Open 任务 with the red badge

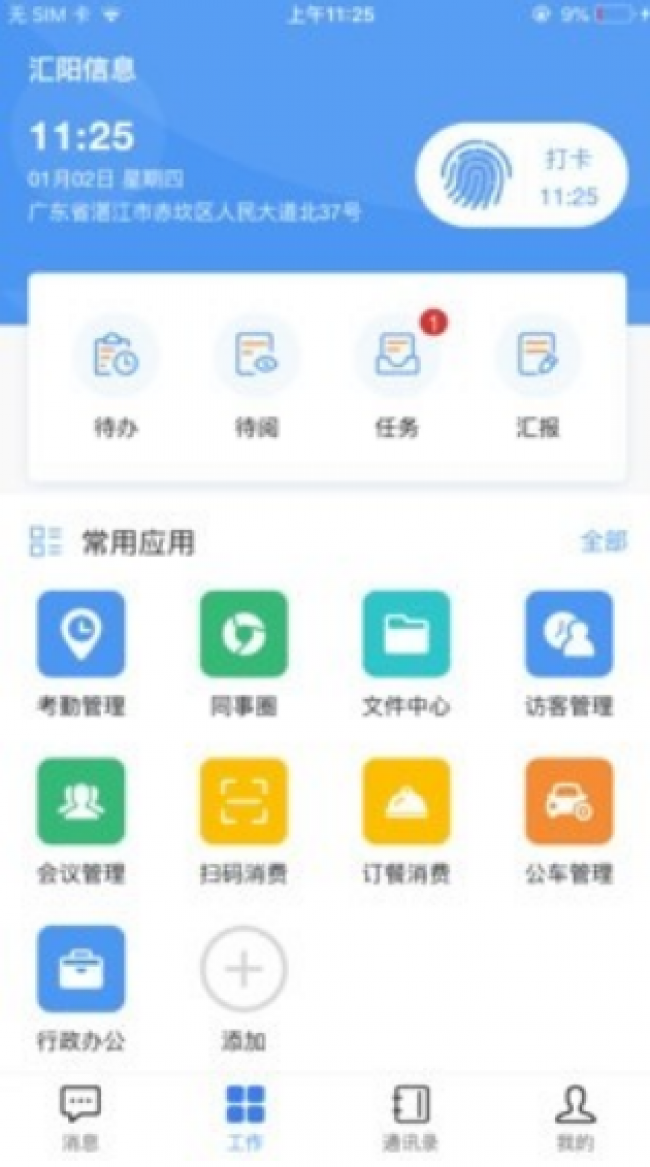click(x=397, y=378)
